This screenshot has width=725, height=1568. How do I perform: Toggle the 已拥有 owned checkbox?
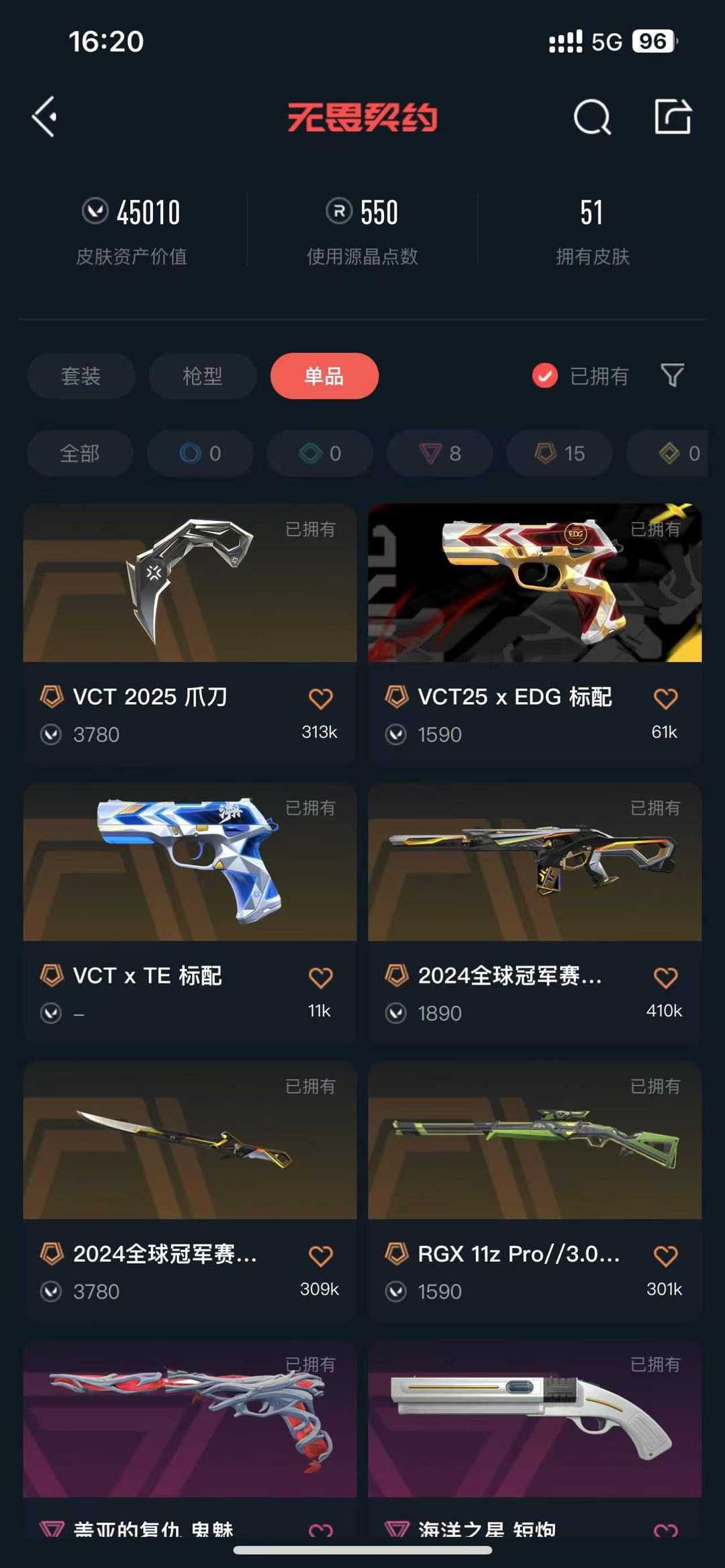coord(545,376)
